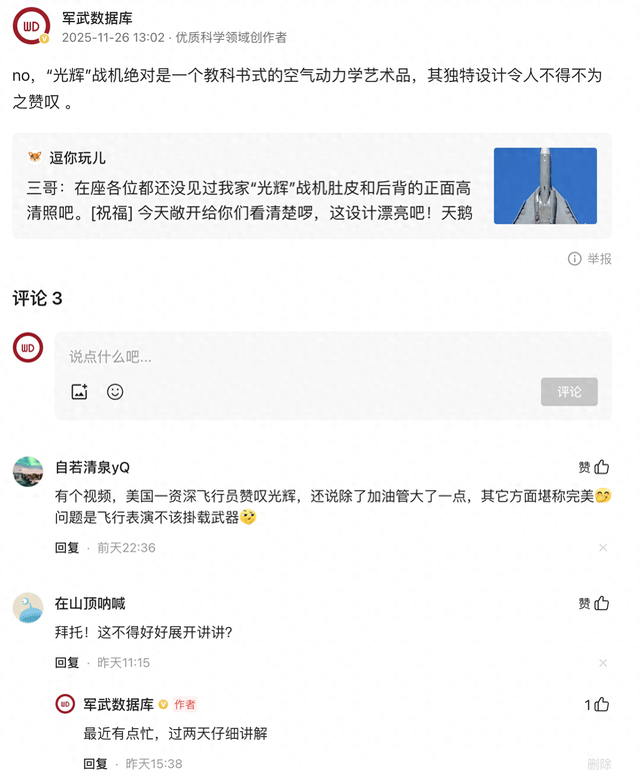View 在山顶呐喊's profile avatar
Screen dimensions: 640x781
(28, 607)
